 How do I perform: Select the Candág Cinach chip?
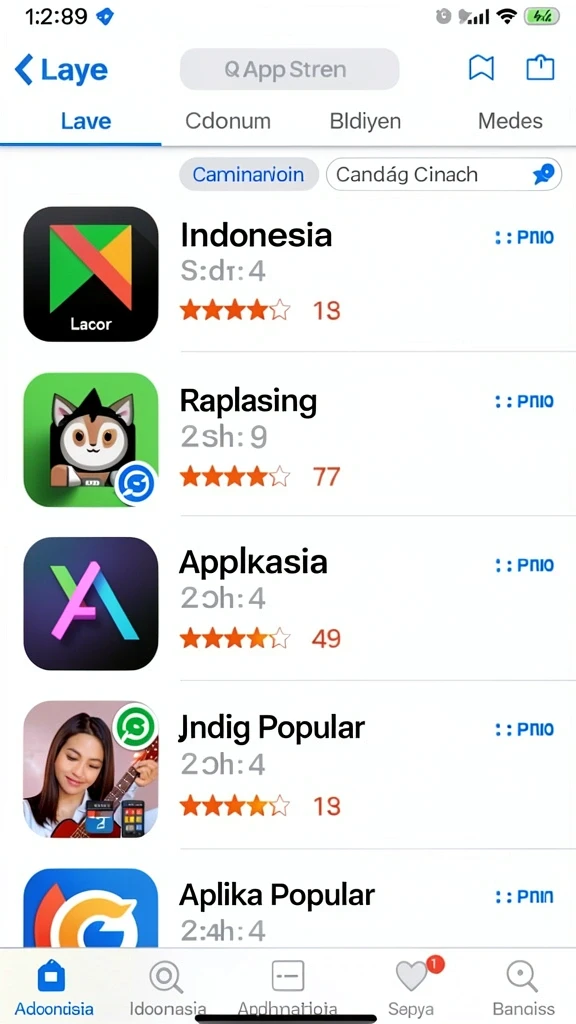443,174
